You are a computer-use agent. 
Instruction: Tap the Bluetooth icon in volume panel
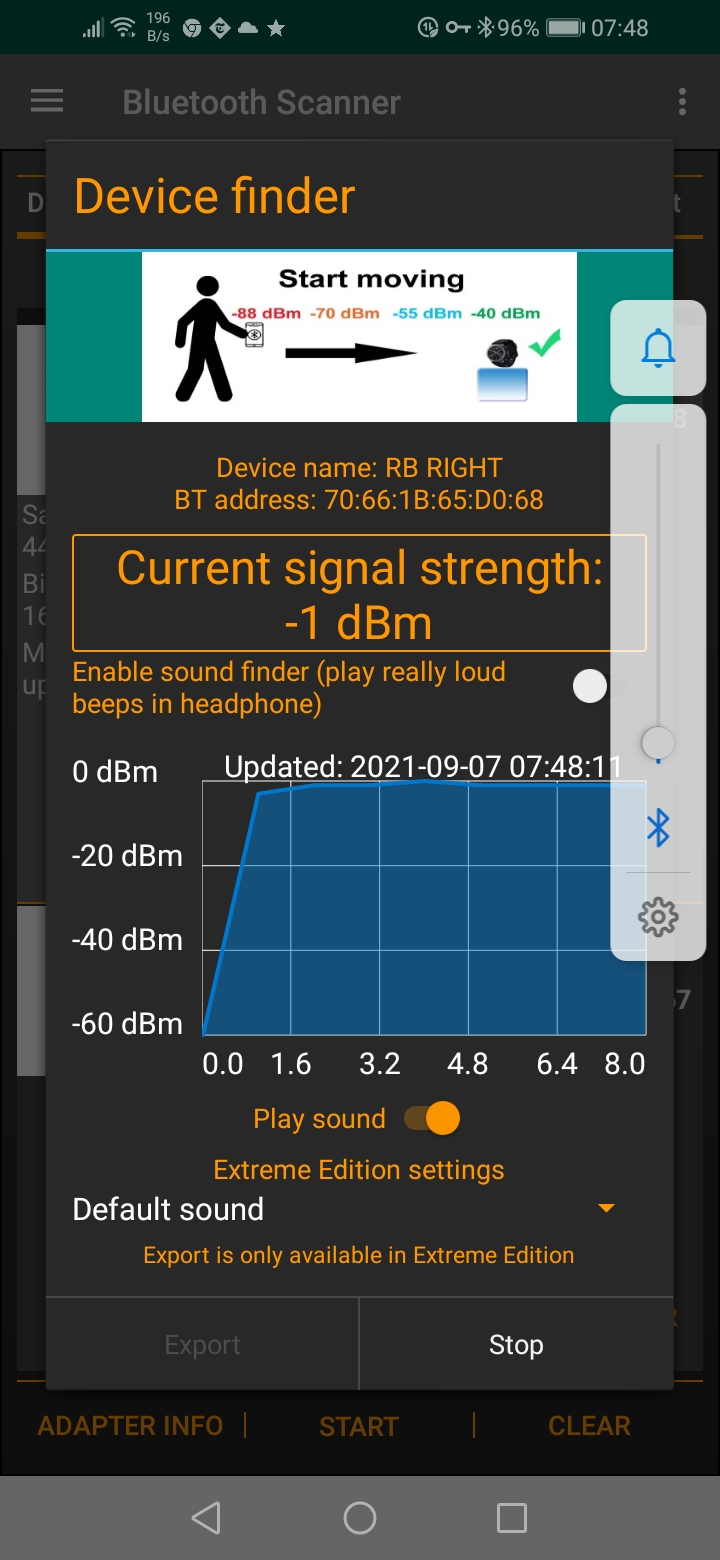[x=658, y=828]
